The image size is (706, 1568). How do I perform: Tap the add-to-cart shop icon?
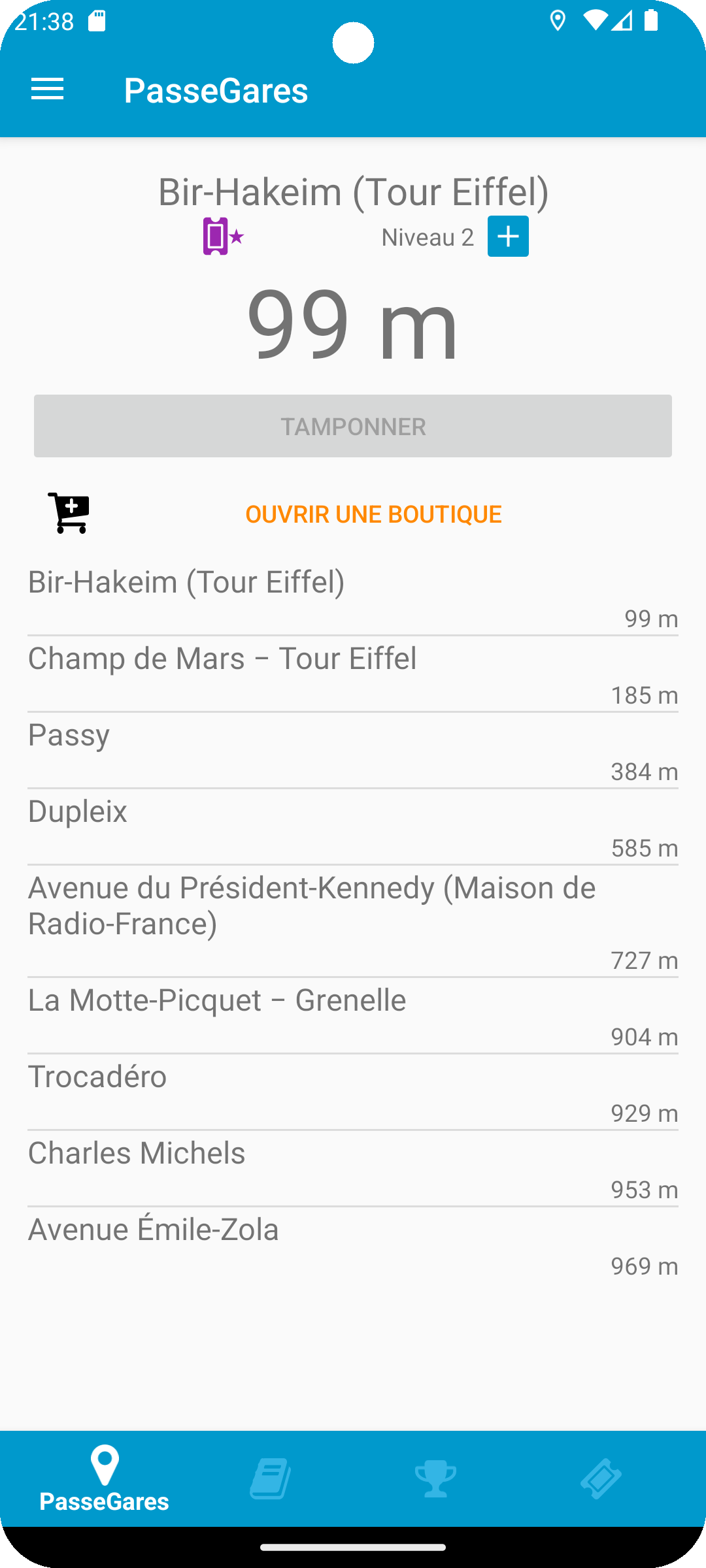point(69,514)
